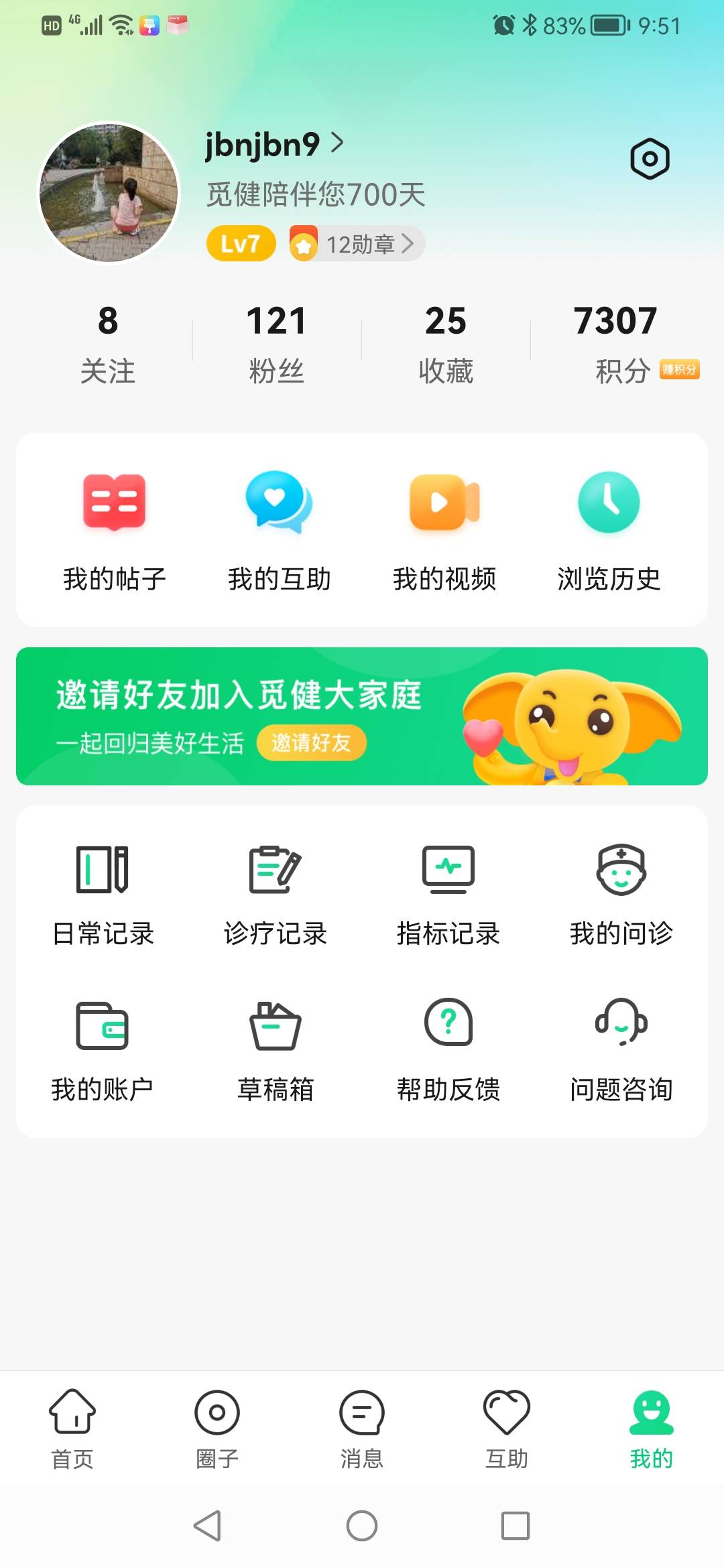Image resolution: width=724 pixels, height=1568 pixels.
Task: Open 日常记录 daily records
Action: click(x=104, y=891)
